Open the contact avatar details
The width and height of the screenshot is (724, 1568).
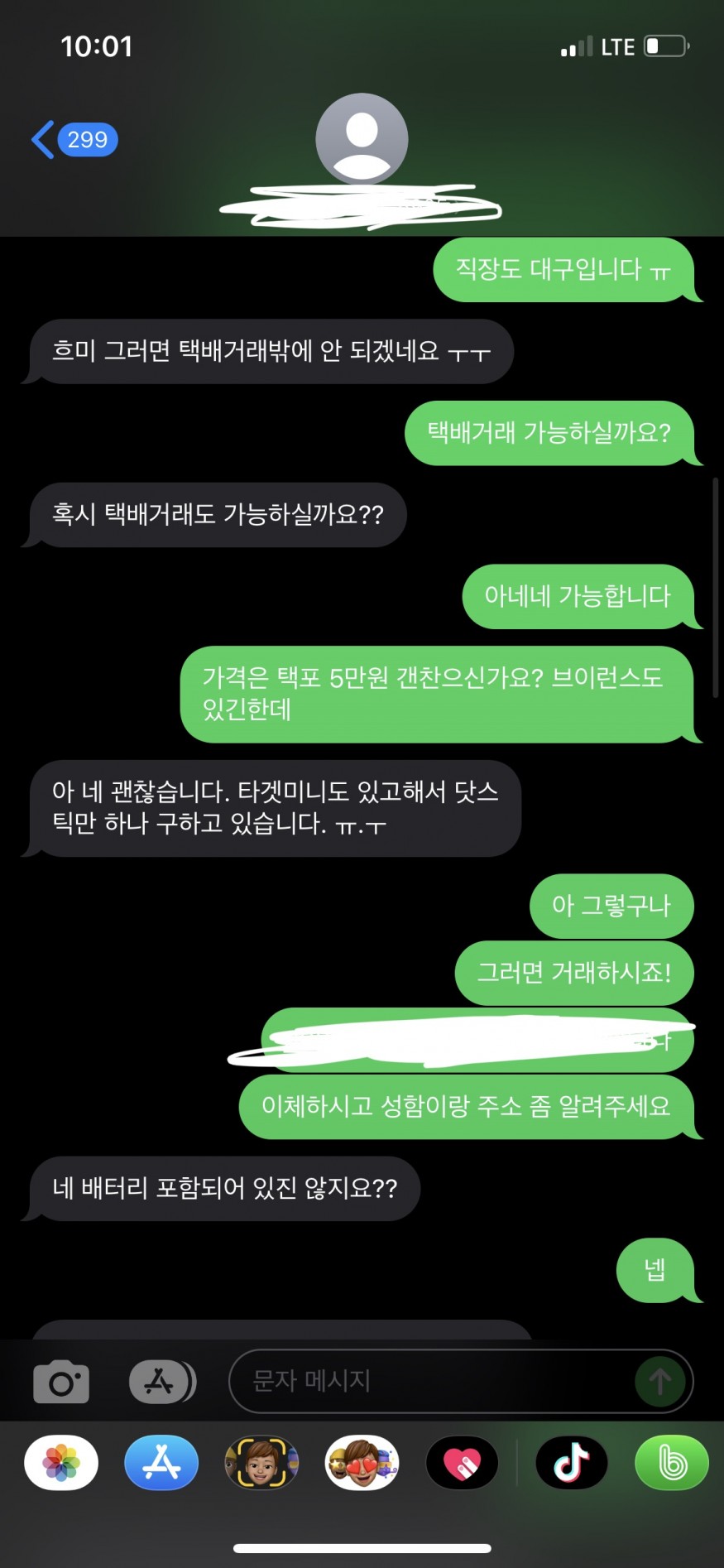[362, 139]
